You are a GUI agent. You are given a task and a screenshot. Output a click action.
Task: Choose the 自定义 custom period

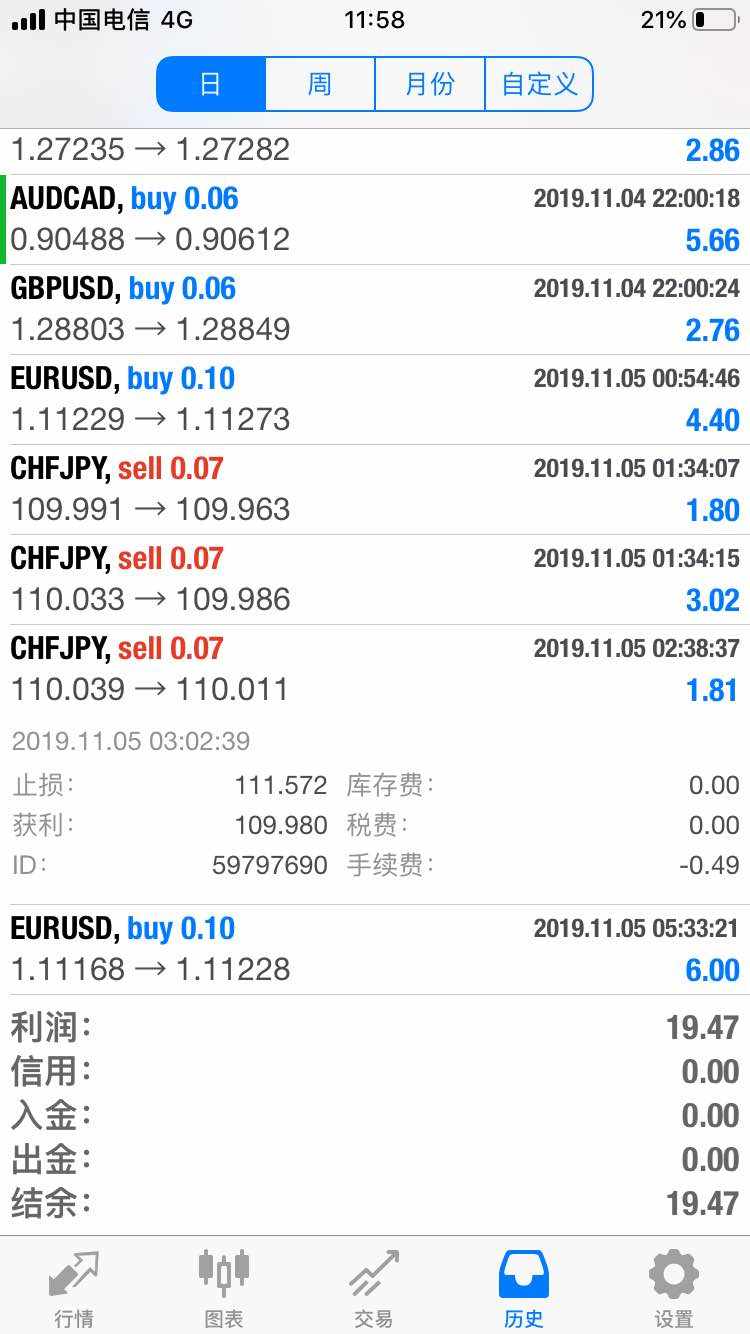tap(539, 84)
